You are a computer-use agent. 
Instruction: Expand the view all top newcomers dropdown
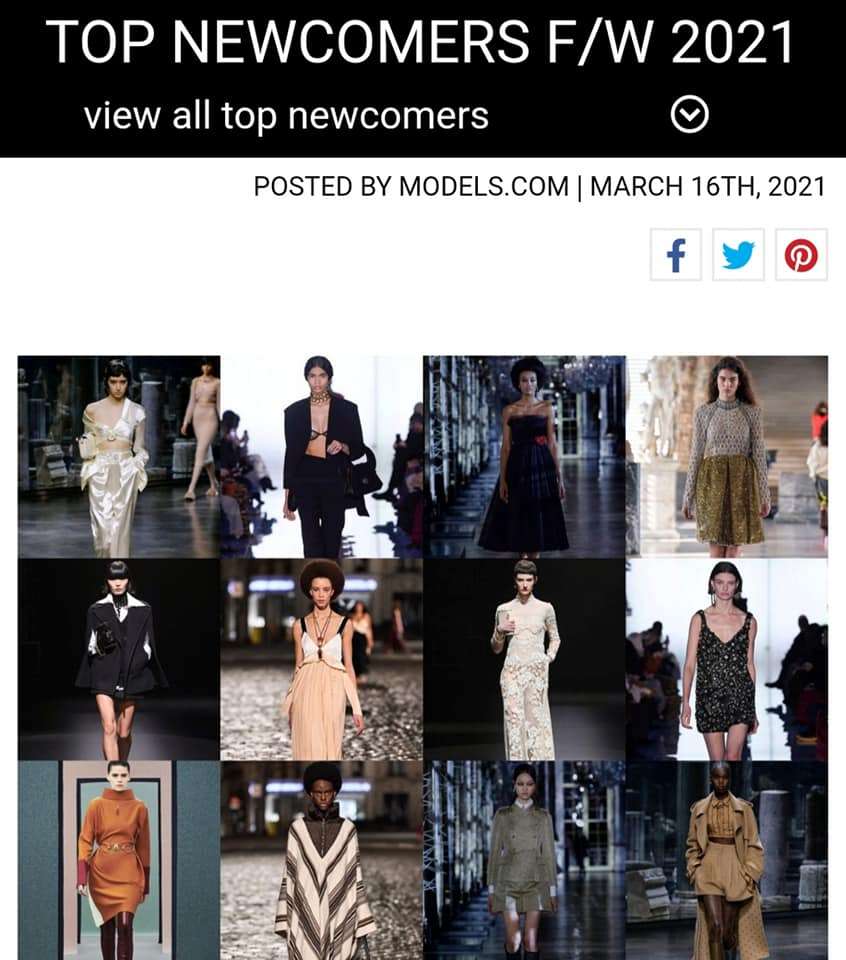point(689,117)
